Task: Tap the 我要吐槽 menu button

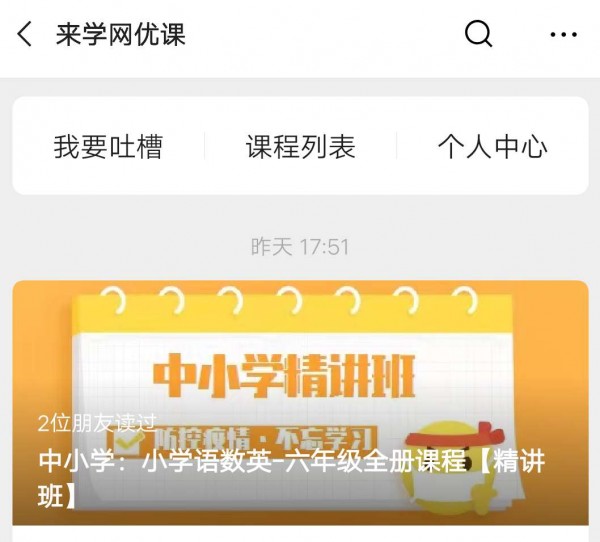Action: tap(108, 147)
